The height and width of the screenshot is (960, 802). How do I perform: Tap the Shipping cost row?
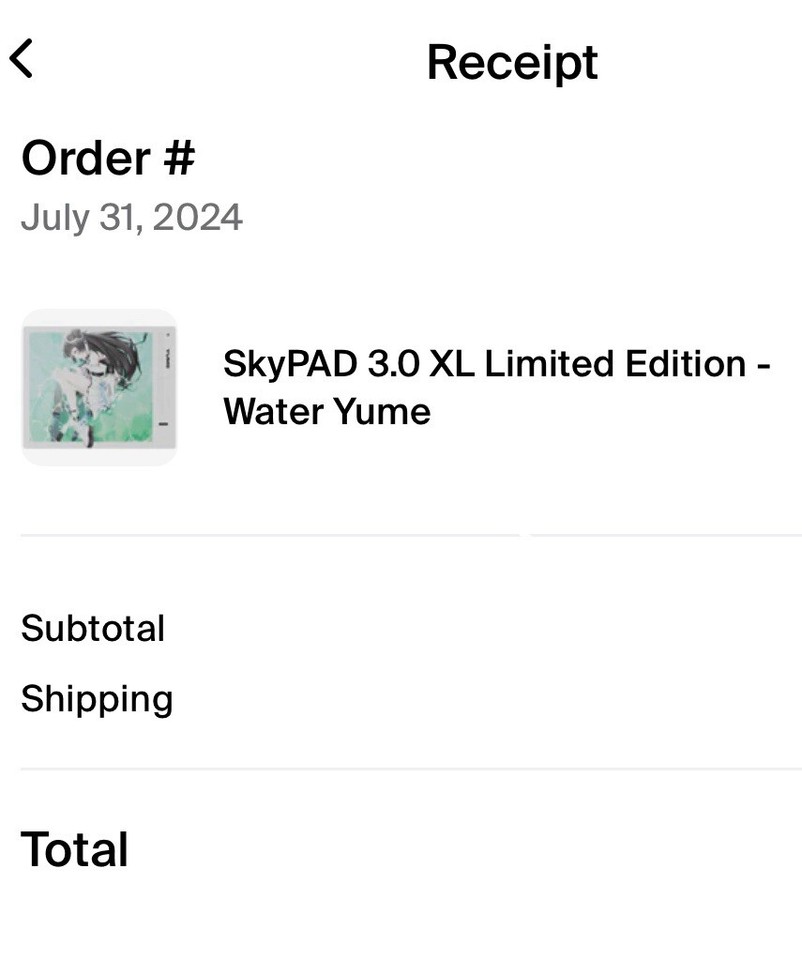point(400,699)
